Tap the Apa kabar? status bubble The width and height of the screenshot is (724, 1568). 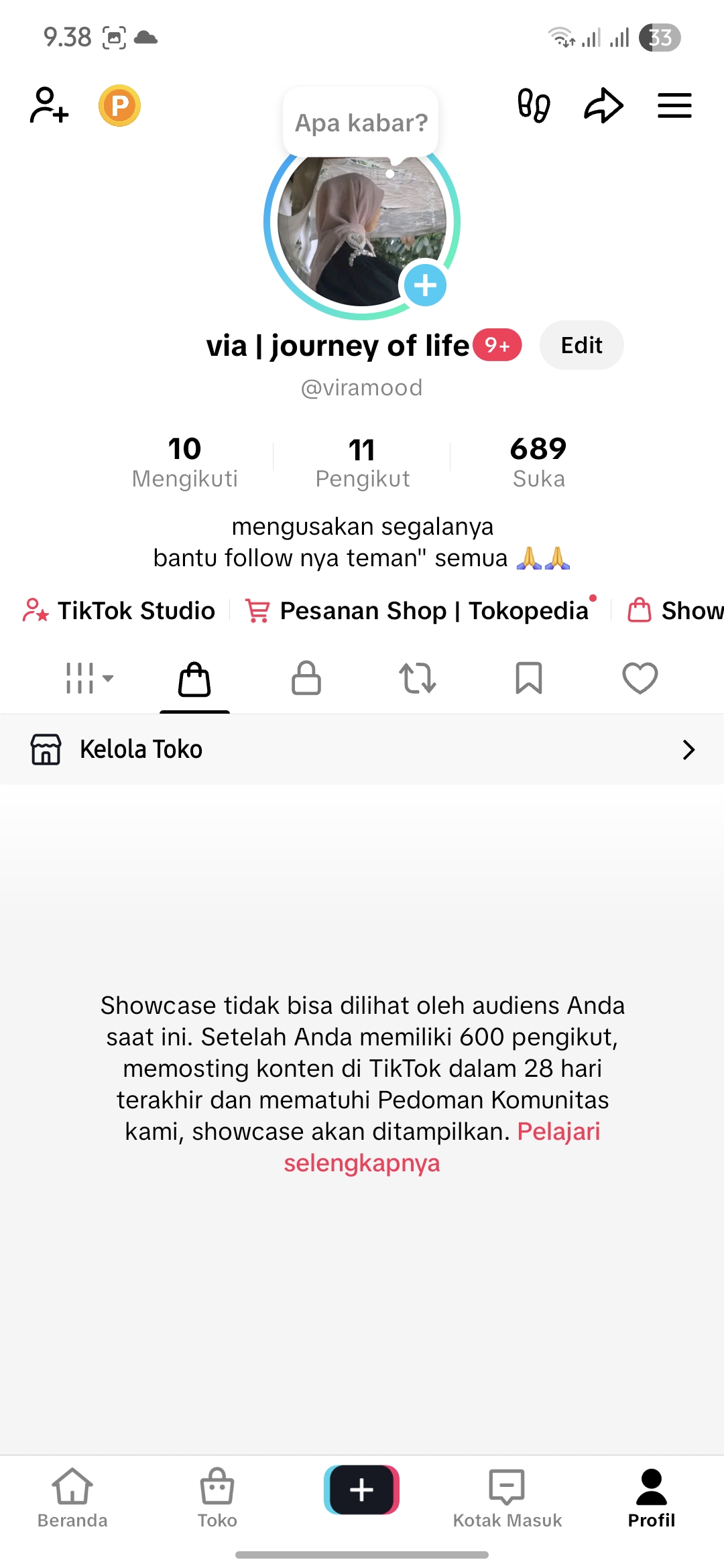pyautogui.click(x=361, y=123)
